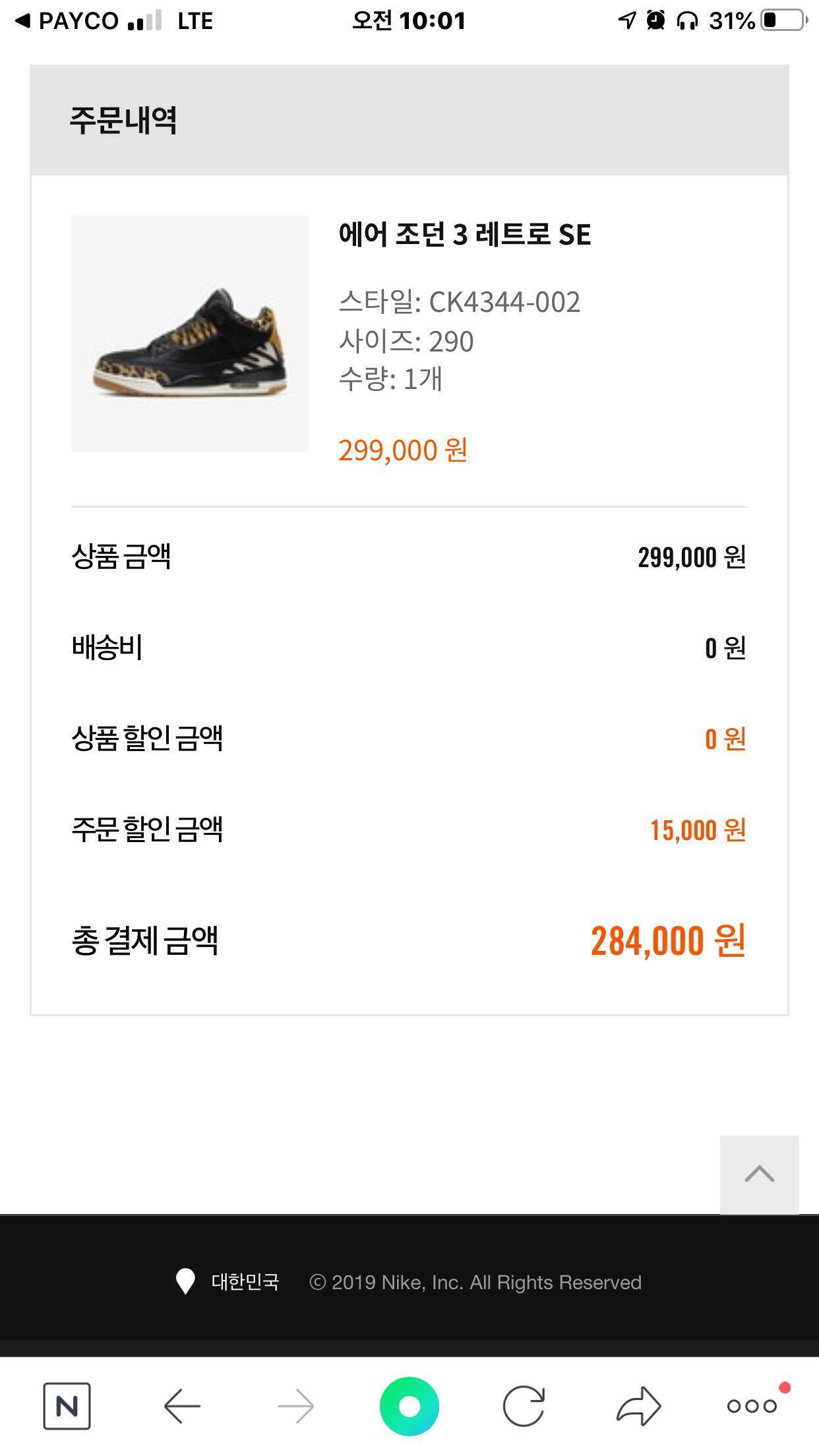Return to the PAYCO app
Viewport: 819px width, 1456px height.
click(x=67, y=21)
